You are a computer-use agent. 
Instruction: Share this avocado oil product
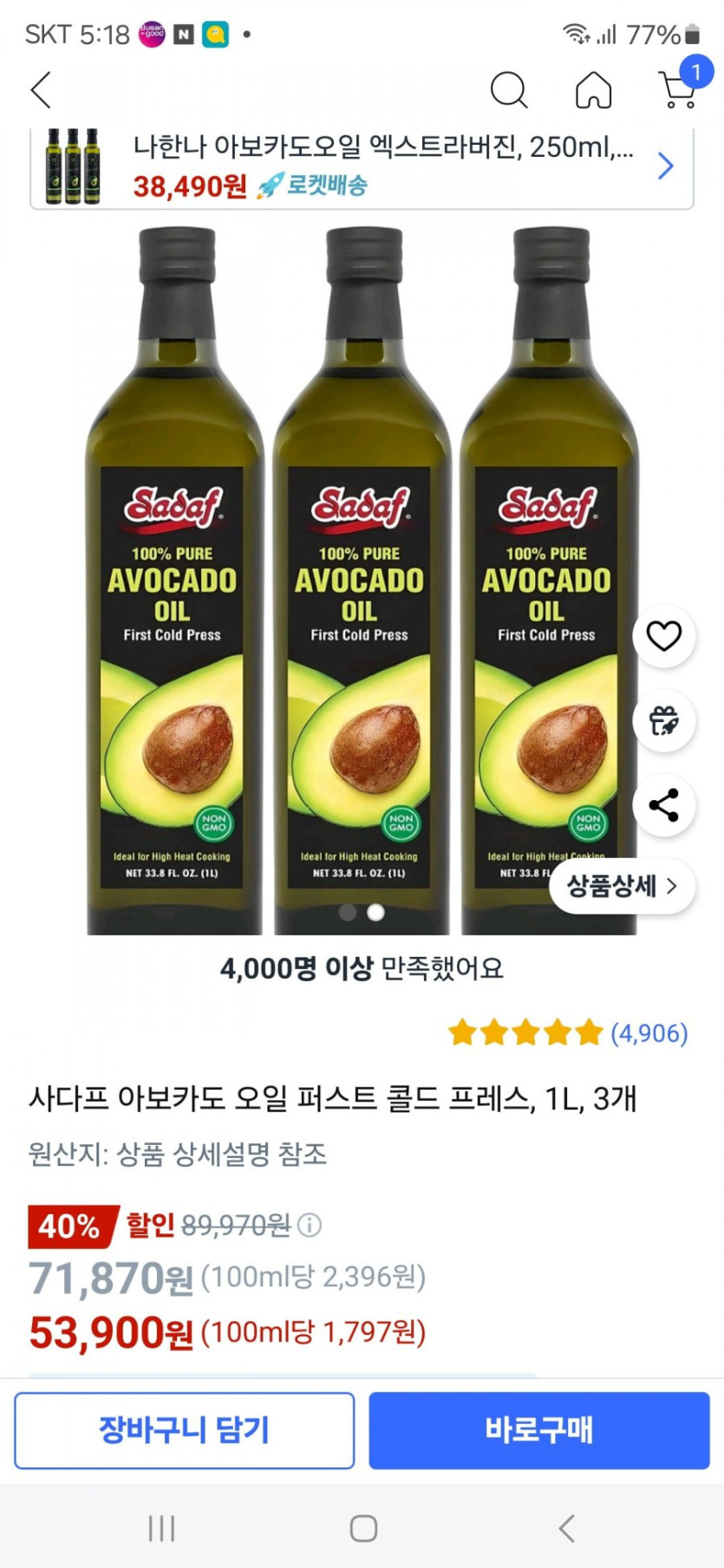pyautogui.click(x=664, y=805)
